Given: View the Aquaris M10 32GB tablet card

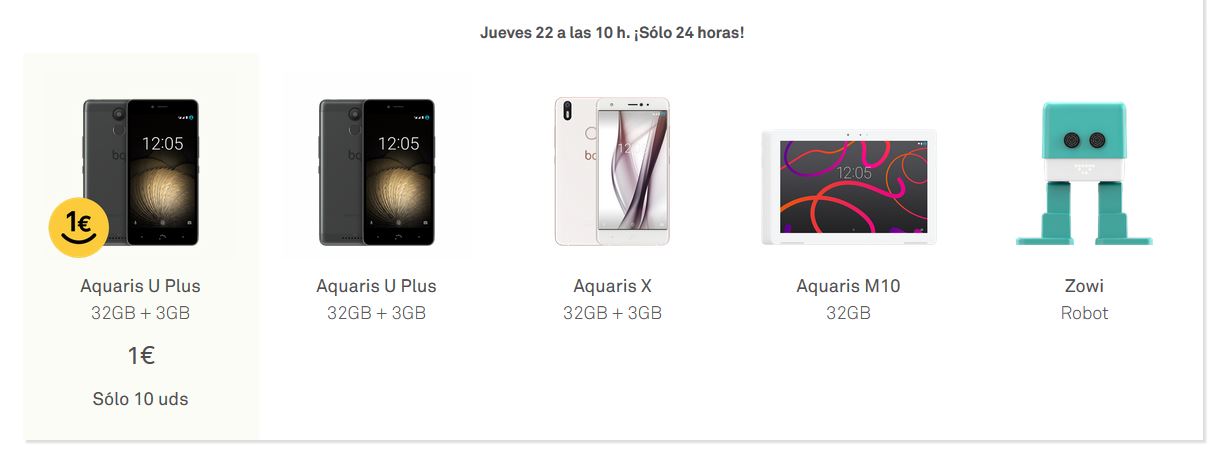Looking at the screenshot, I should click(848, 200).
